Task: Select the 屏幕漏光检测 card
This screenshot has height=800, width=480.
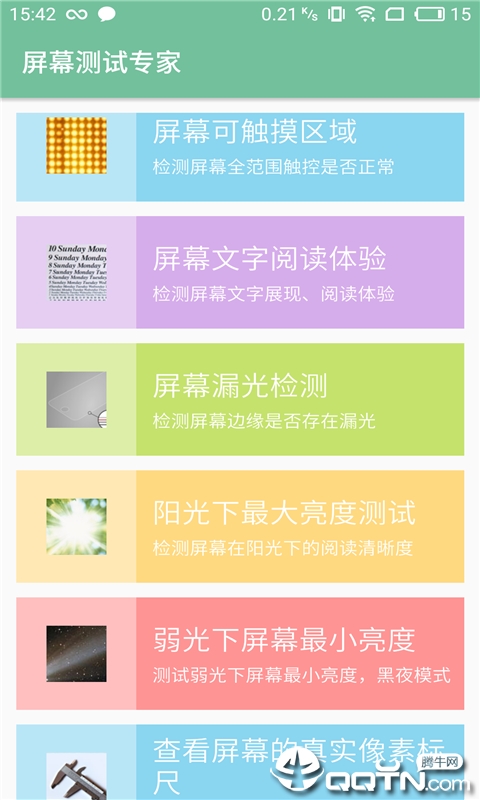Action: pyautogui.click(x=240, y=399)
